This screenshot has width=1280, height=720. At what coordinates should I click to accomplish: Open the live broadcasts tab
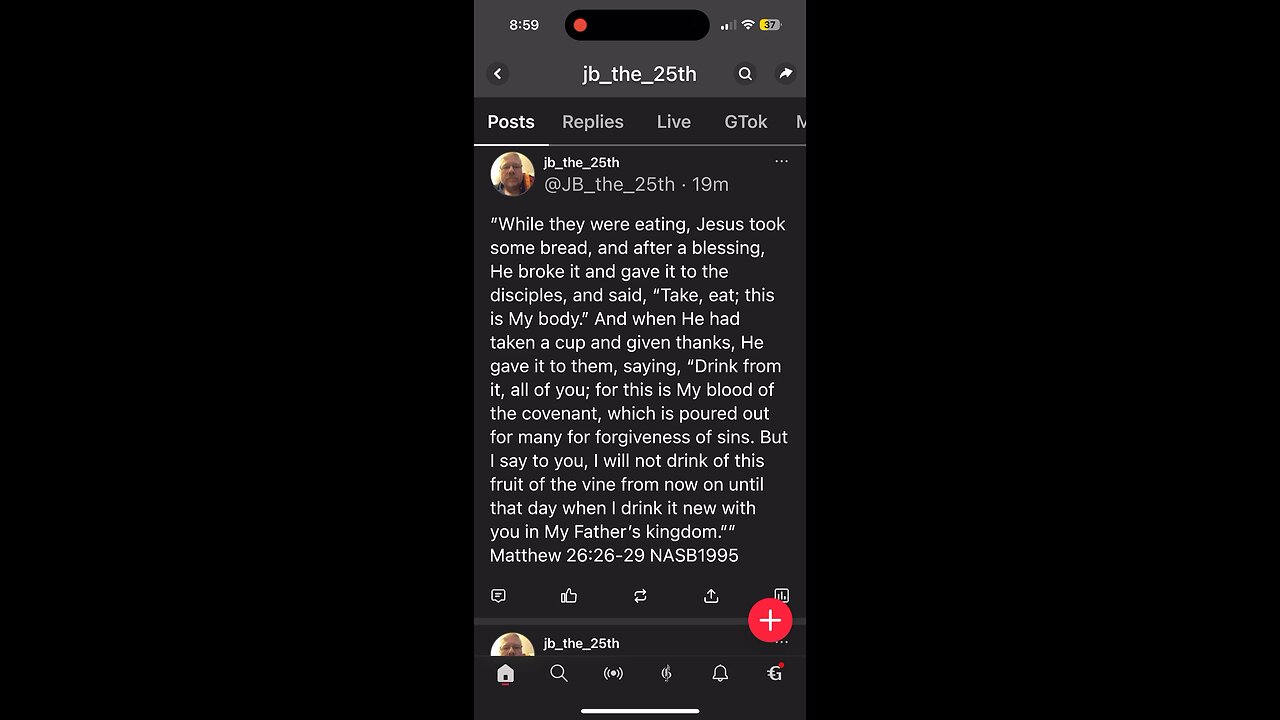pos(613,674)
